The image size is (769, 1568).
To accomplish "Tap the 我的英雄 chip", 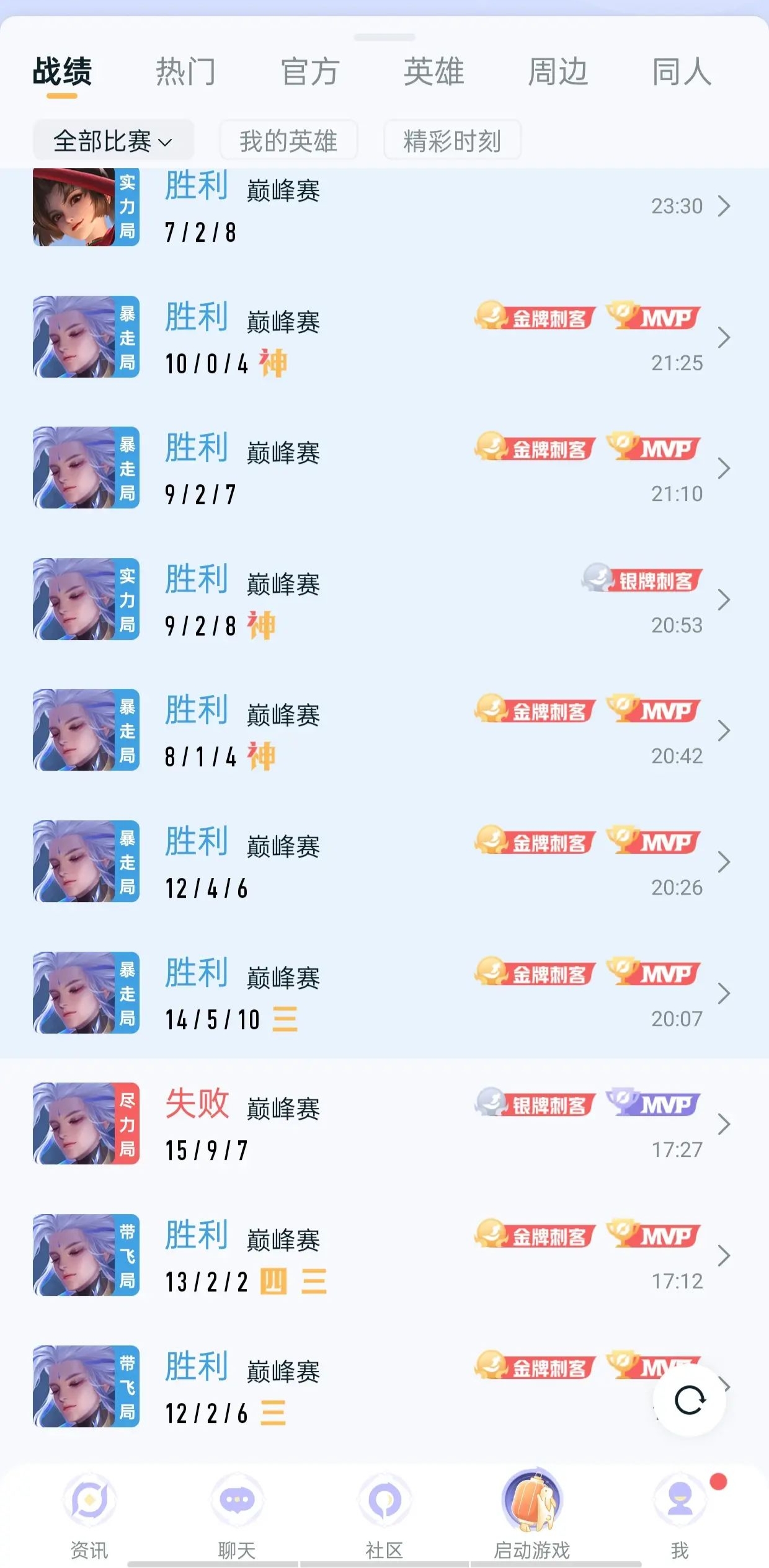I will [x=288, y=141].
